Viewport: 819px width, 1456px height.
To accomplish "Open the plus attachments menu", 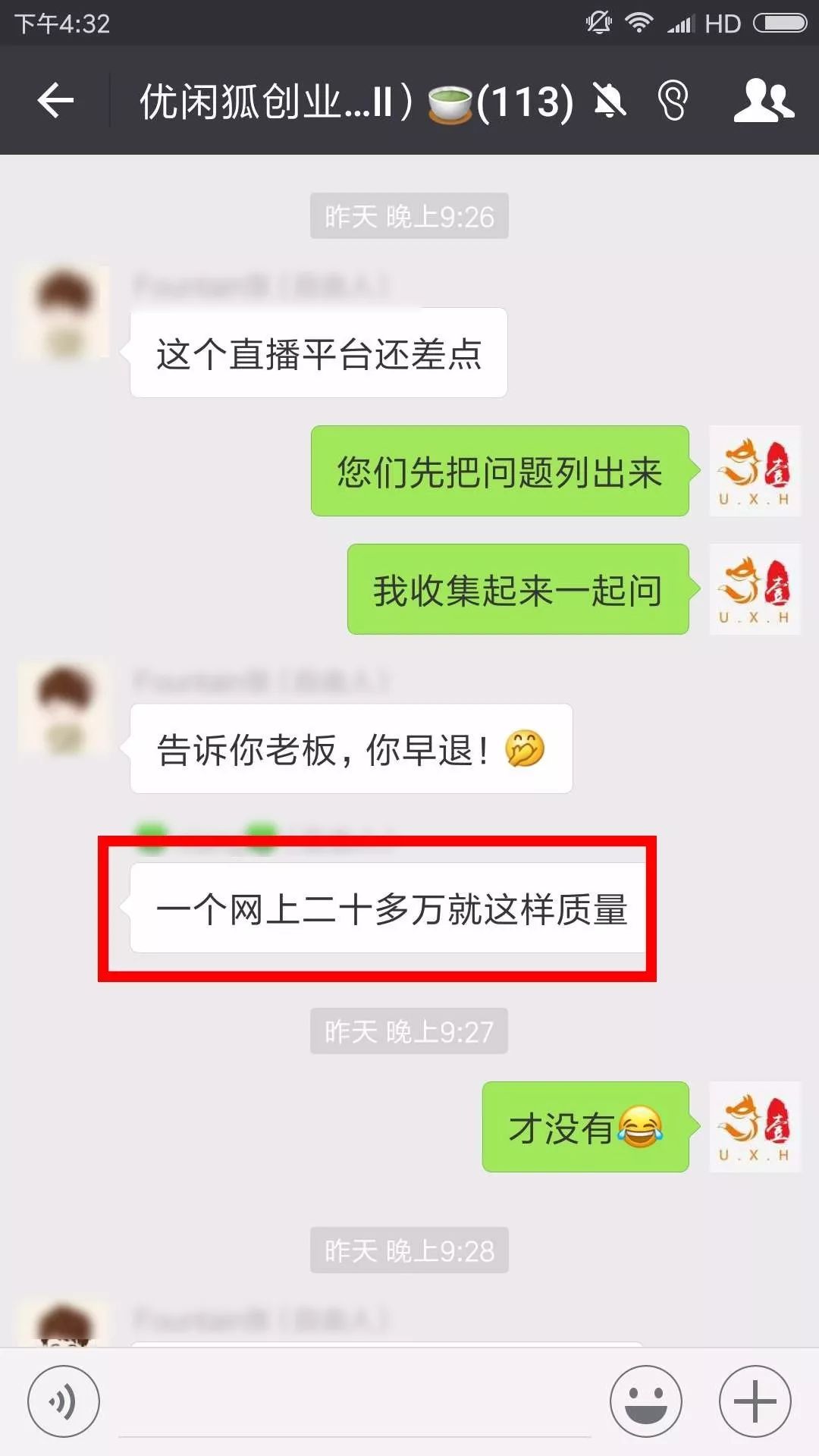I will 755,1401.
